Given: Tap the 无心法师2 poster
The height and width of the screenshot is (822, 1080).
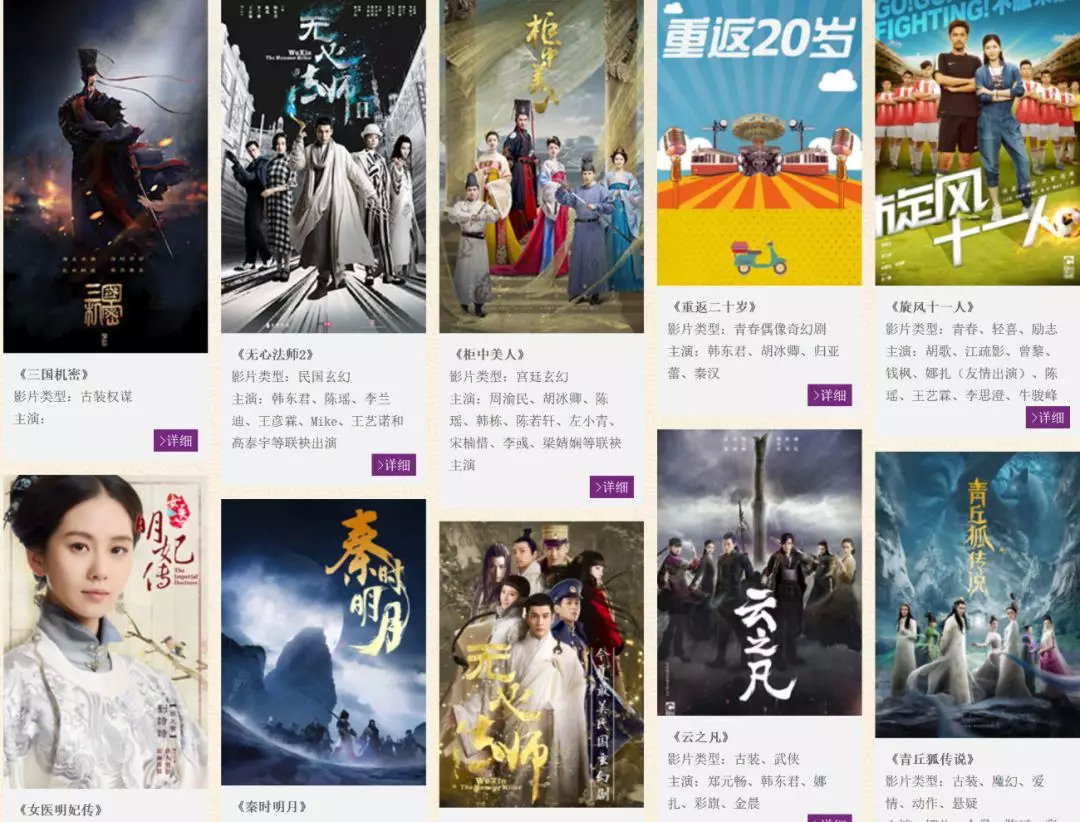Looking at the screenshot, I should coord(323,165).
